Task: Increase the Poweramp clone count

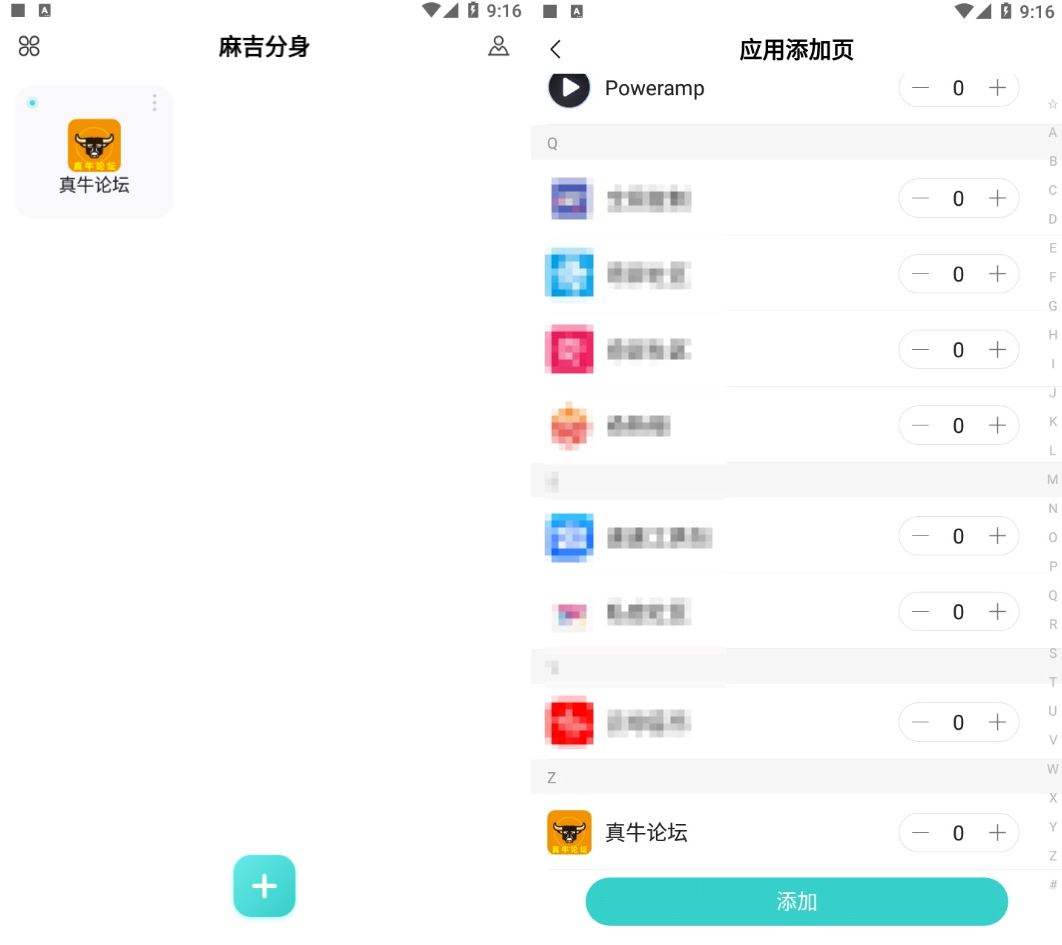Action: [997, 88]
